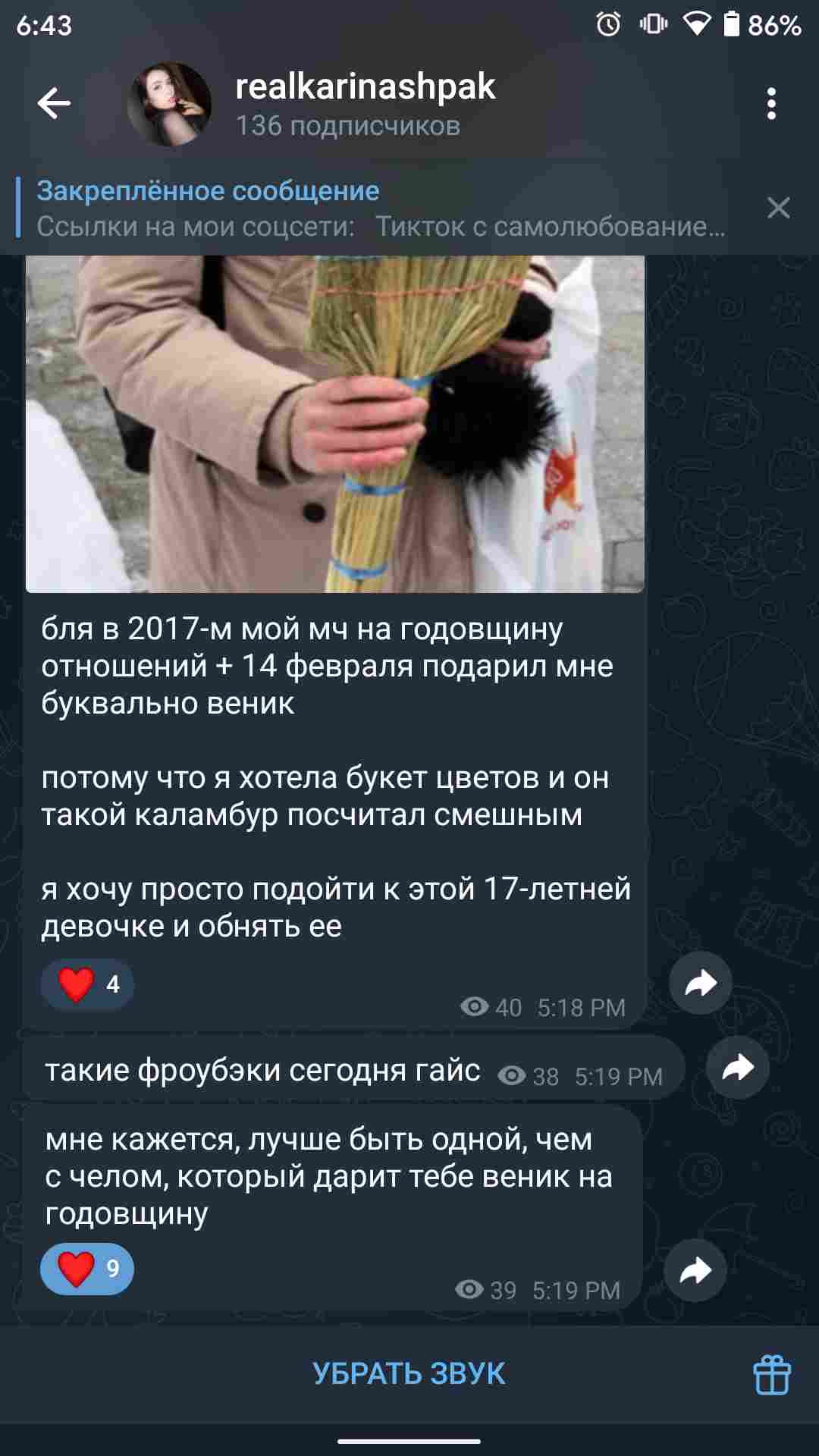Screen dimensions: 819x1456
Task: Add a heart reaction with 4 likes
Action: (87, 984)
